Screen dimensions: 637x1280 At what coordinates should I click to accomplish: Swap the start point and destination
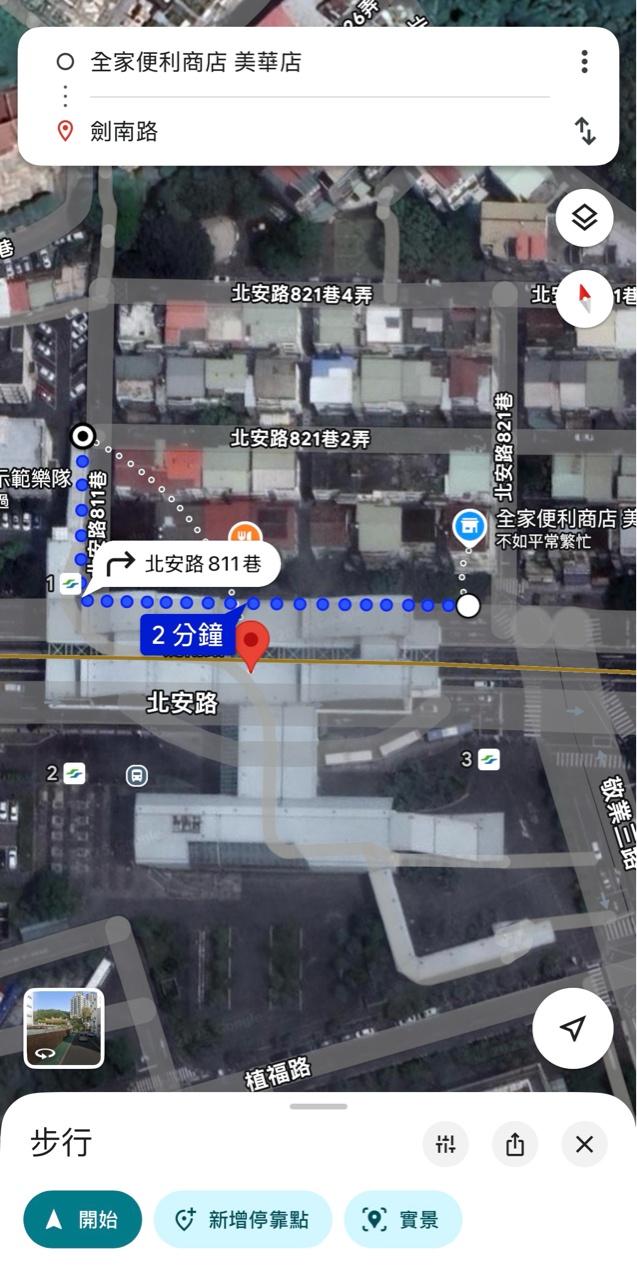click(585, 130)
